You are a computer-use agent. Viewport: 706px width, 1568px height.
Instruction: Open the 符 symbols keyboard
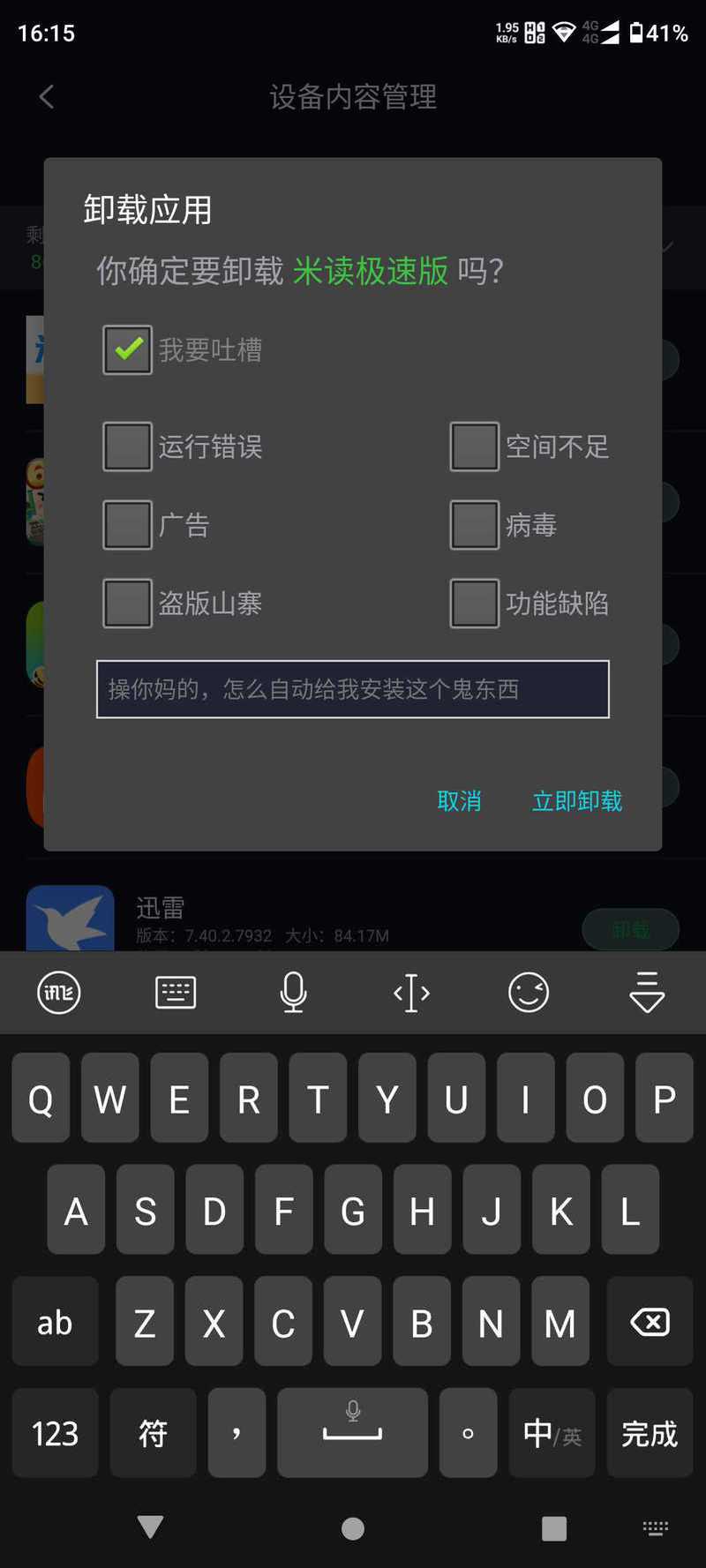click(153, 1433)
